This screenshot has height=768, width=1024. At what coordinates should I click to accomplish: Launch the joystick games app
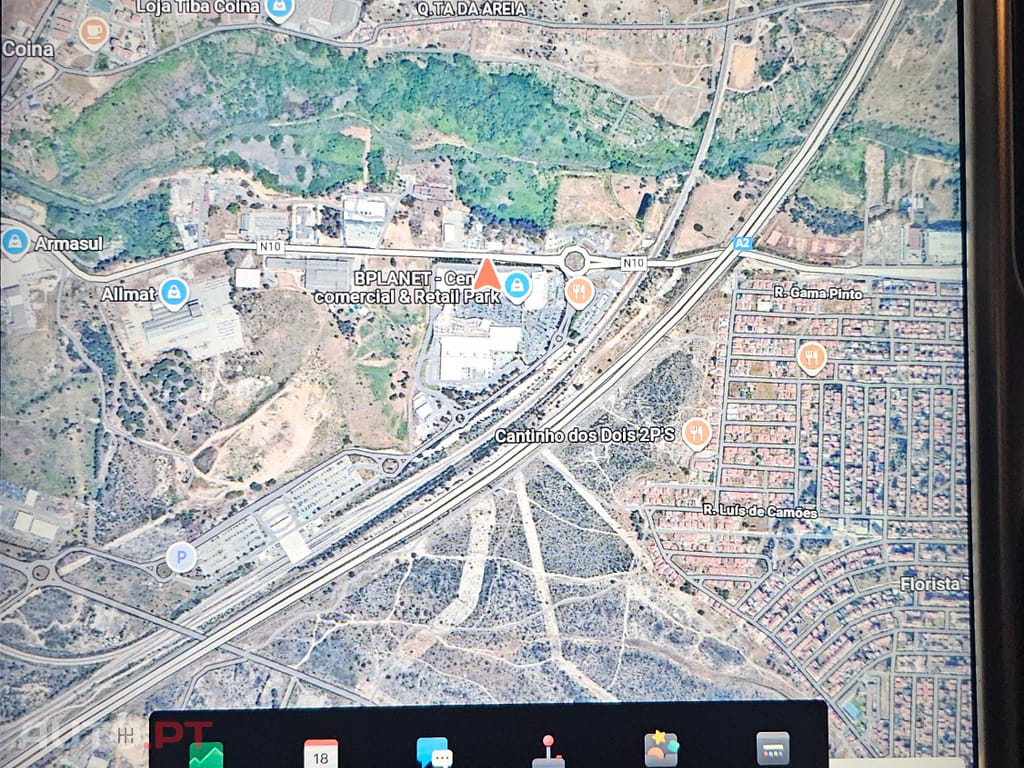(x=547, y=751)
